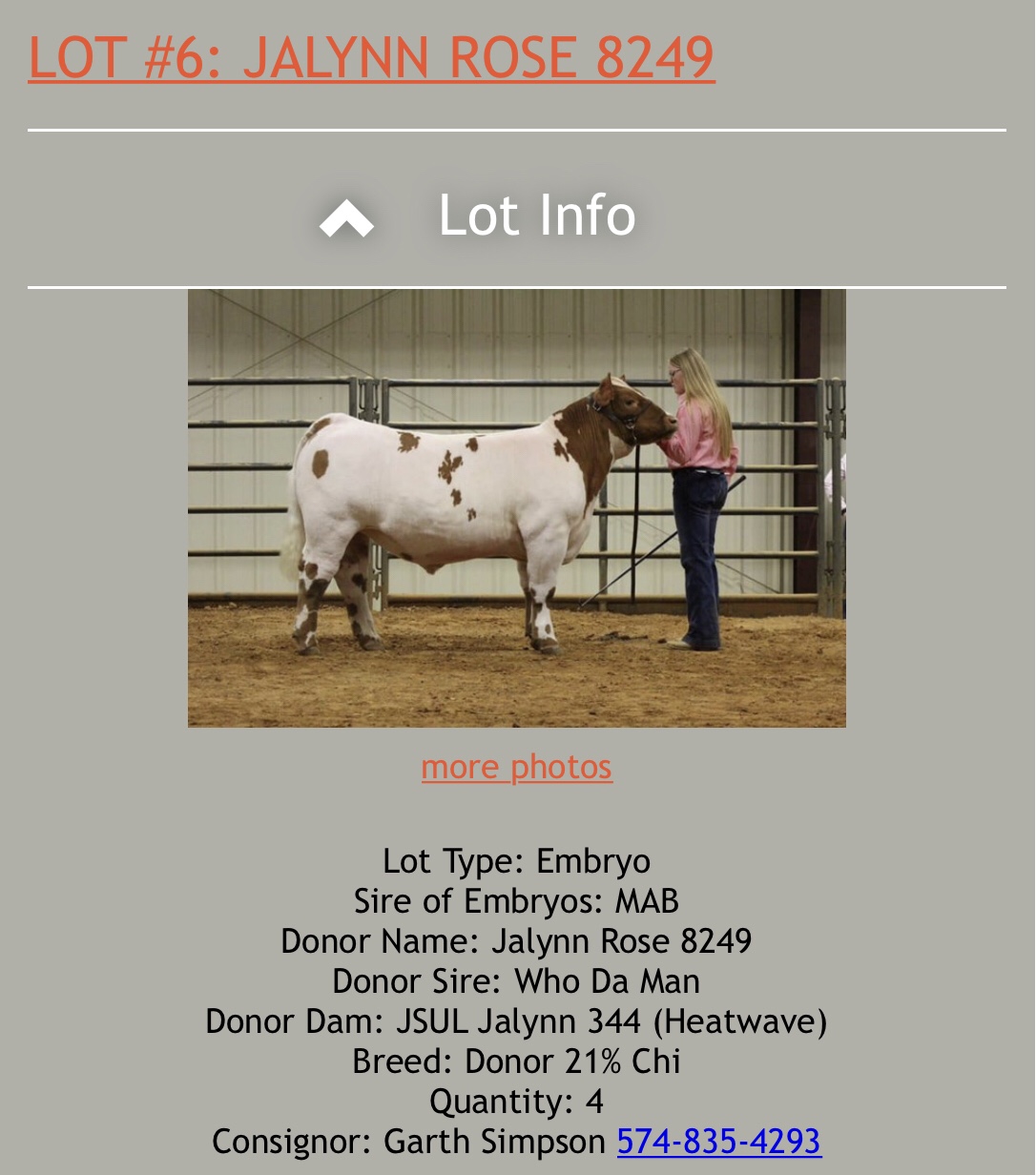Open the heifer lot photo
The image size is (1036, 1175).
[x=516, y=507]
